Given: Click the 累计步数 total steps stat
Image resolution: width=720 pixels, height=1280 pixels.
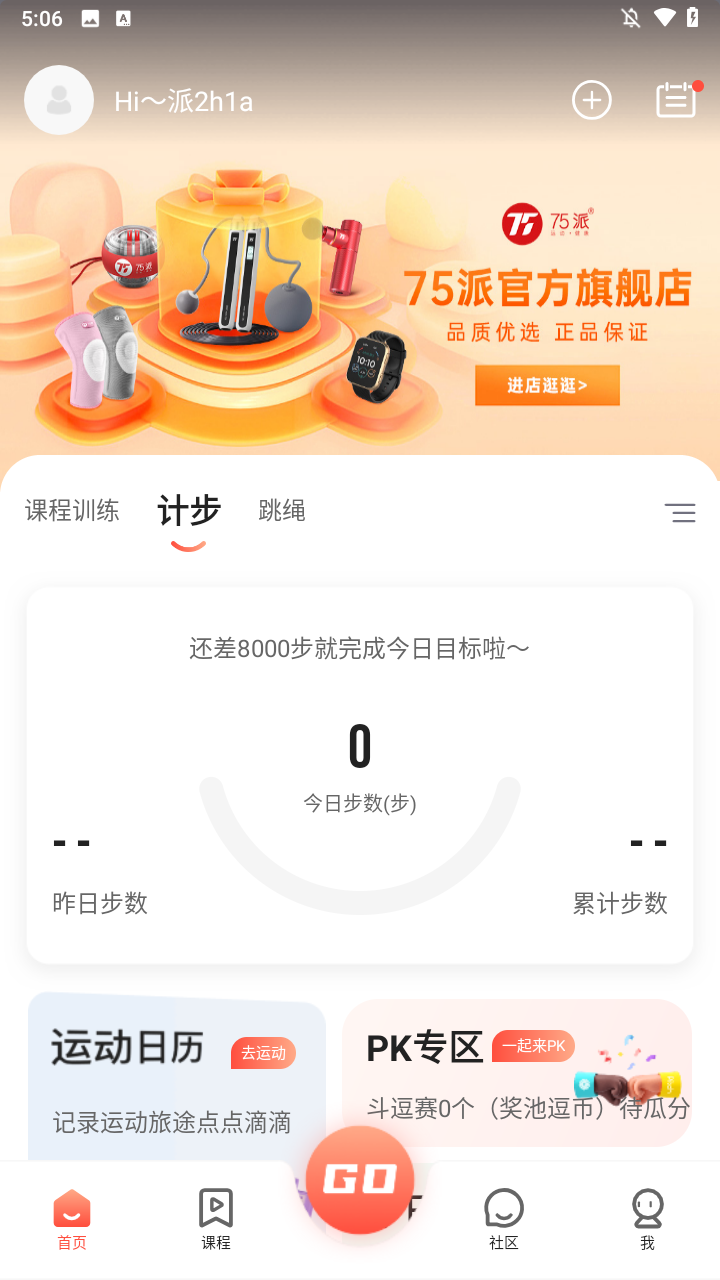Looking at the screenshot, I should pyautogui.click(x=620, y=903).
